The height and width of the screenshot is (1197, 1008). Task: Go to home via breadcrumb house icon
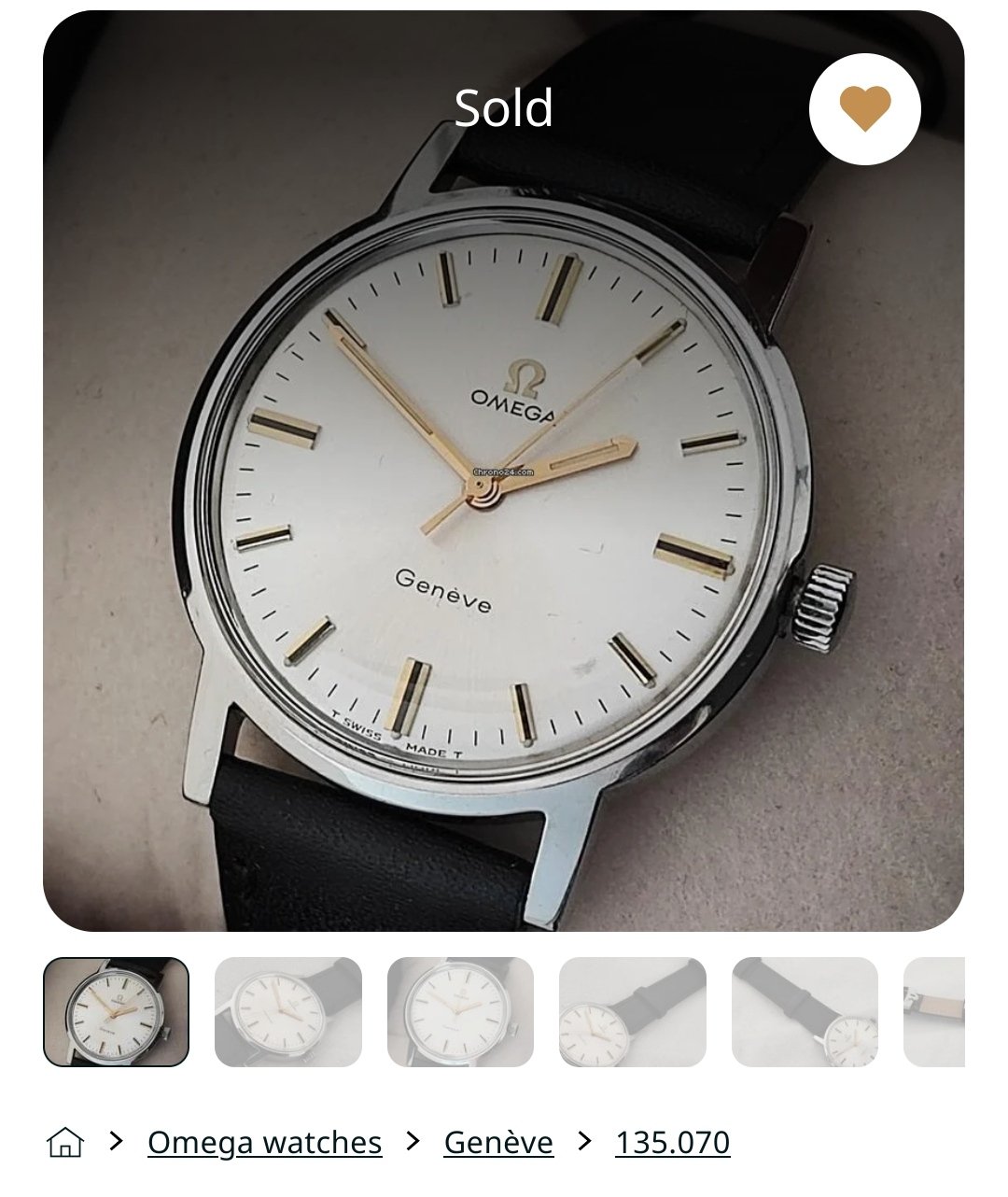[x=65, y=1142]
